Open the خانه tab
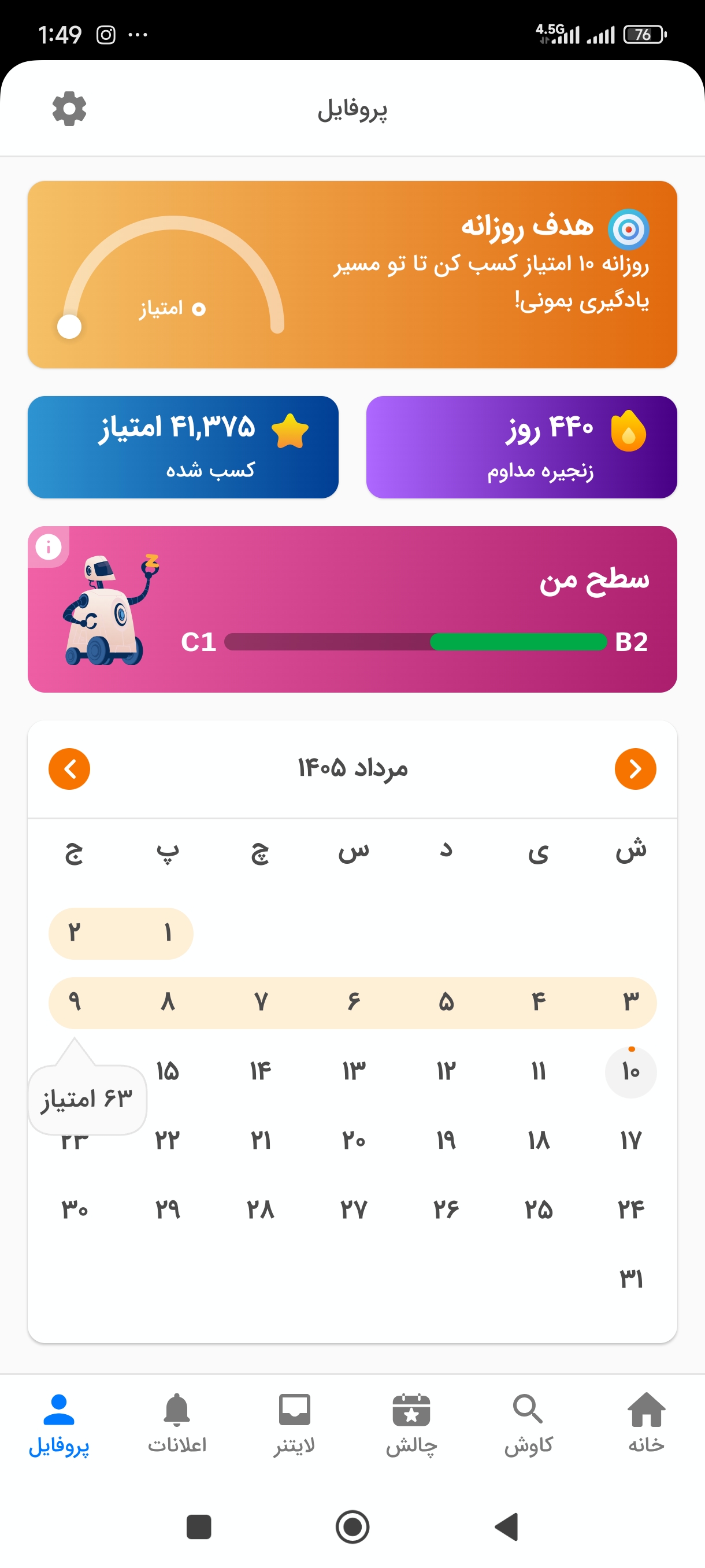The image size is (705, 1568). 646,1423
